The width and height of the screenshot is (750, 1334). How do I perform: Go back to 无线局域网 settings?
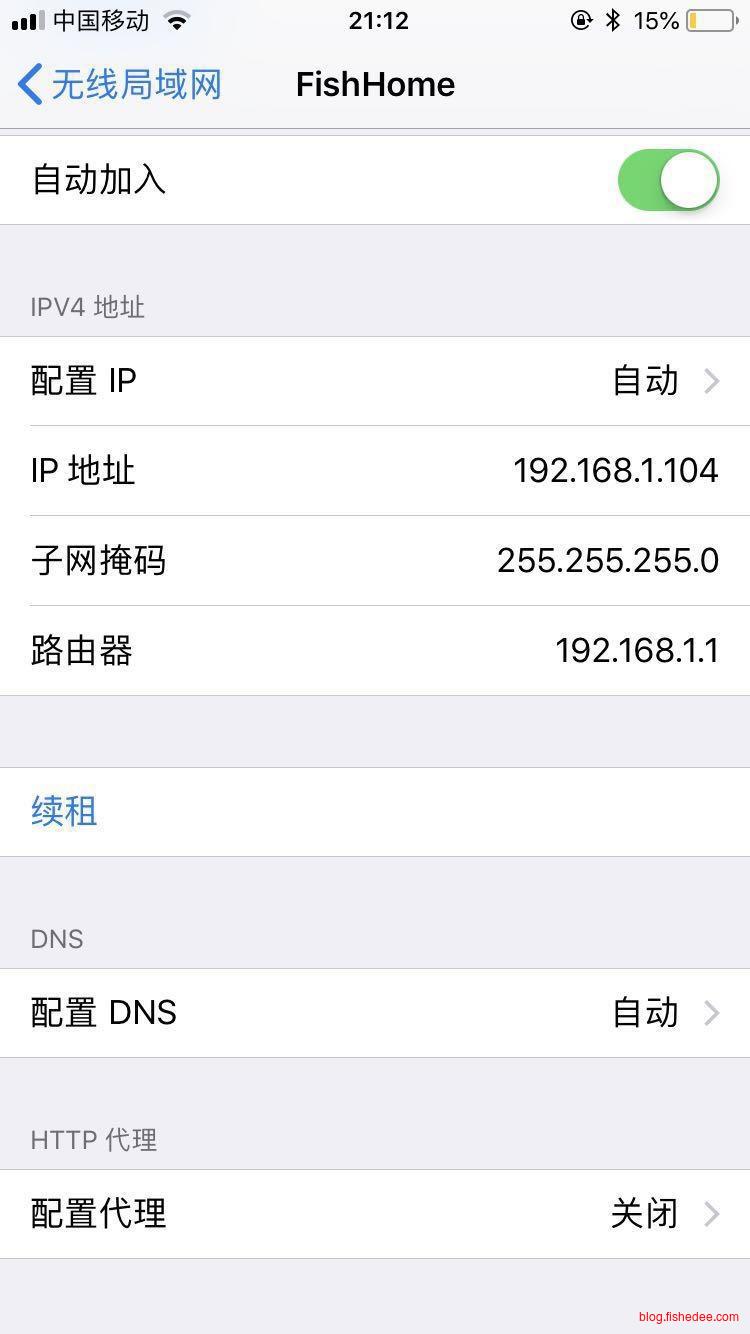120,85
